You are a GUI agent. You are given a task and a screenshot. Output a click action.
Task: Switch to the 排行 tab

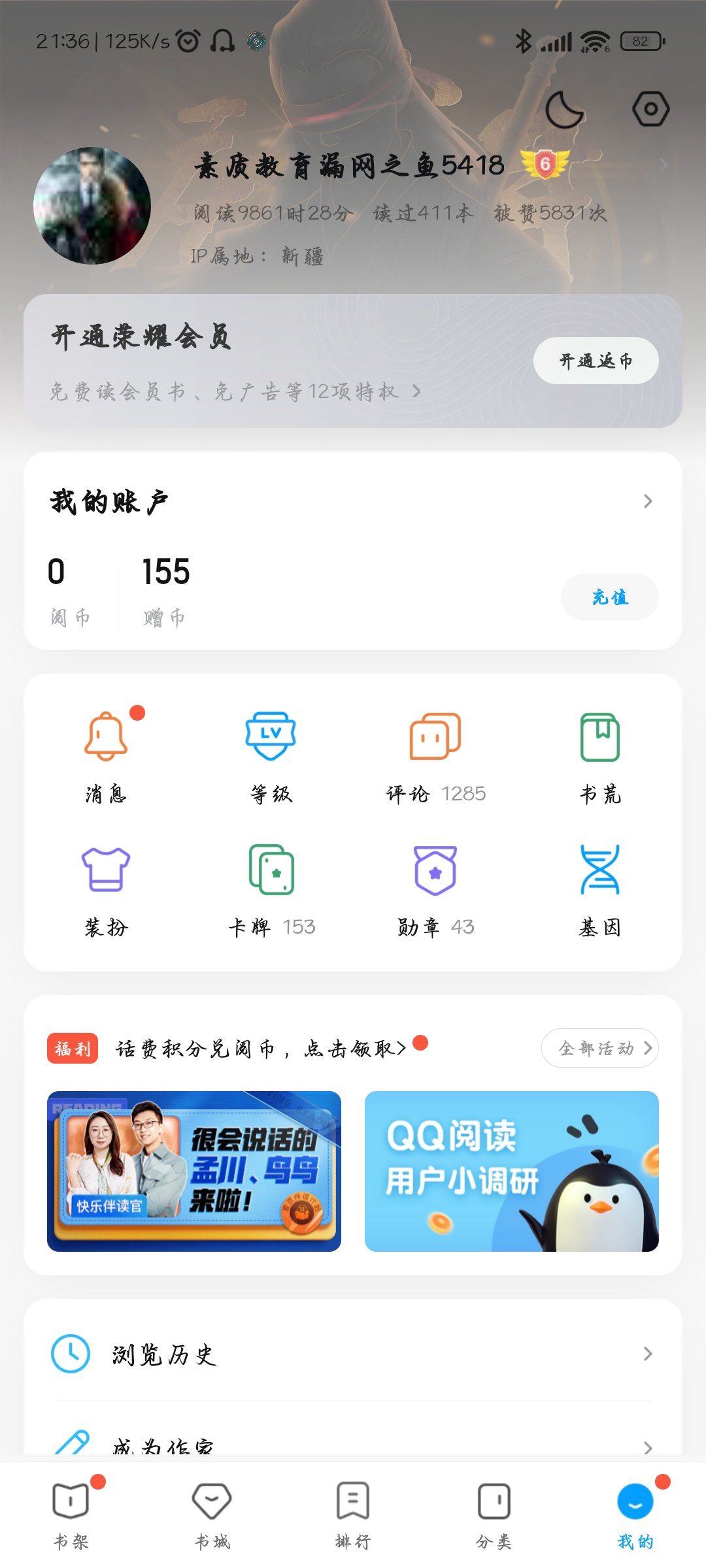(x=353, y=1513)
